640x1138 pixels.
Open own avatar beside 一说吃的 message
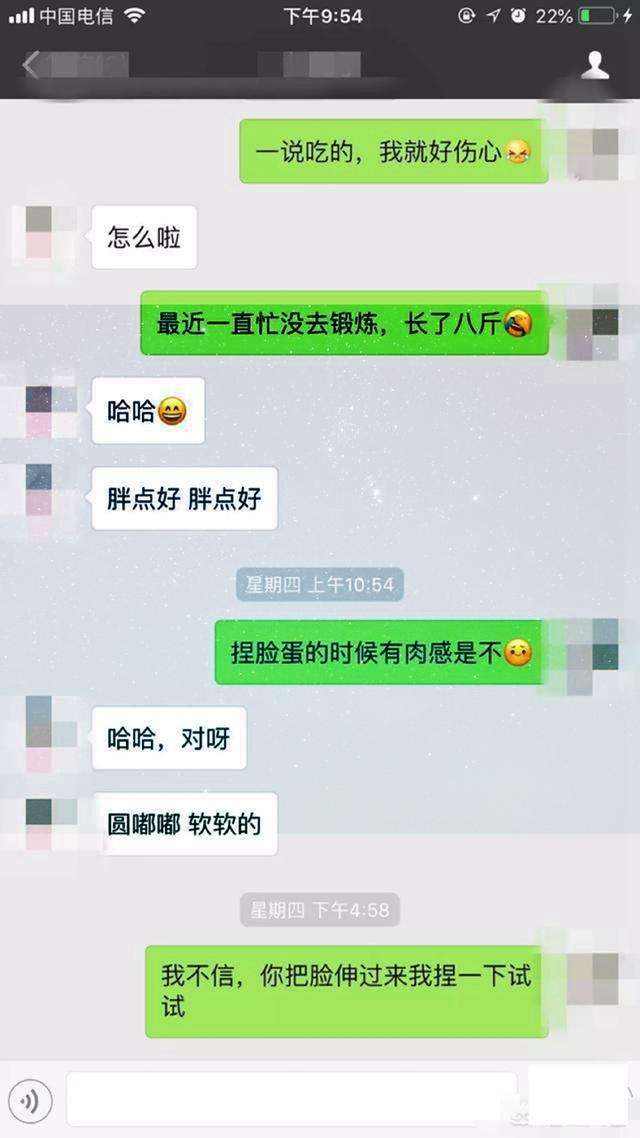593,153
